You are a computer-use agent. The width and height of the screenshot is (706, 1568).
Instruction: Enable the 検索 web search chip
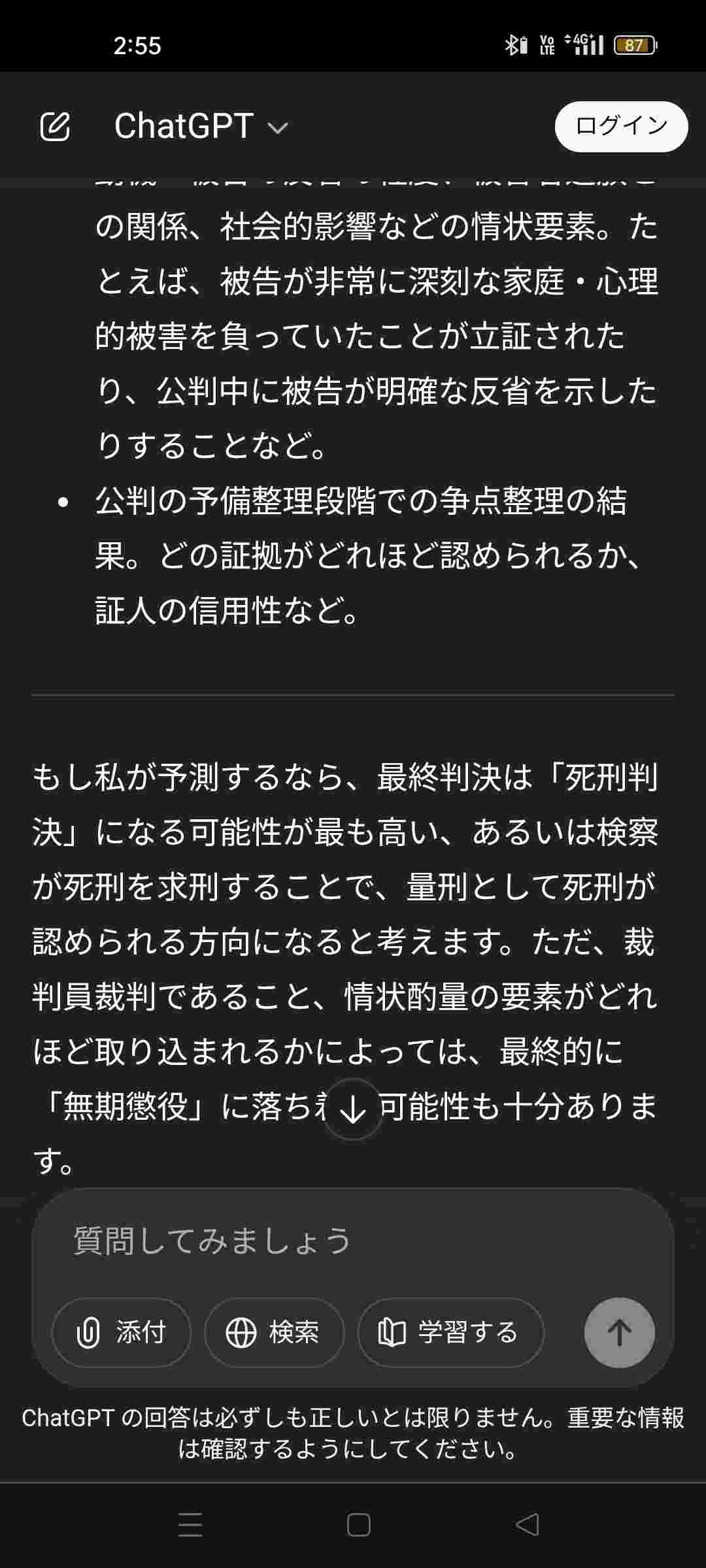click(x=274, y=1332)
